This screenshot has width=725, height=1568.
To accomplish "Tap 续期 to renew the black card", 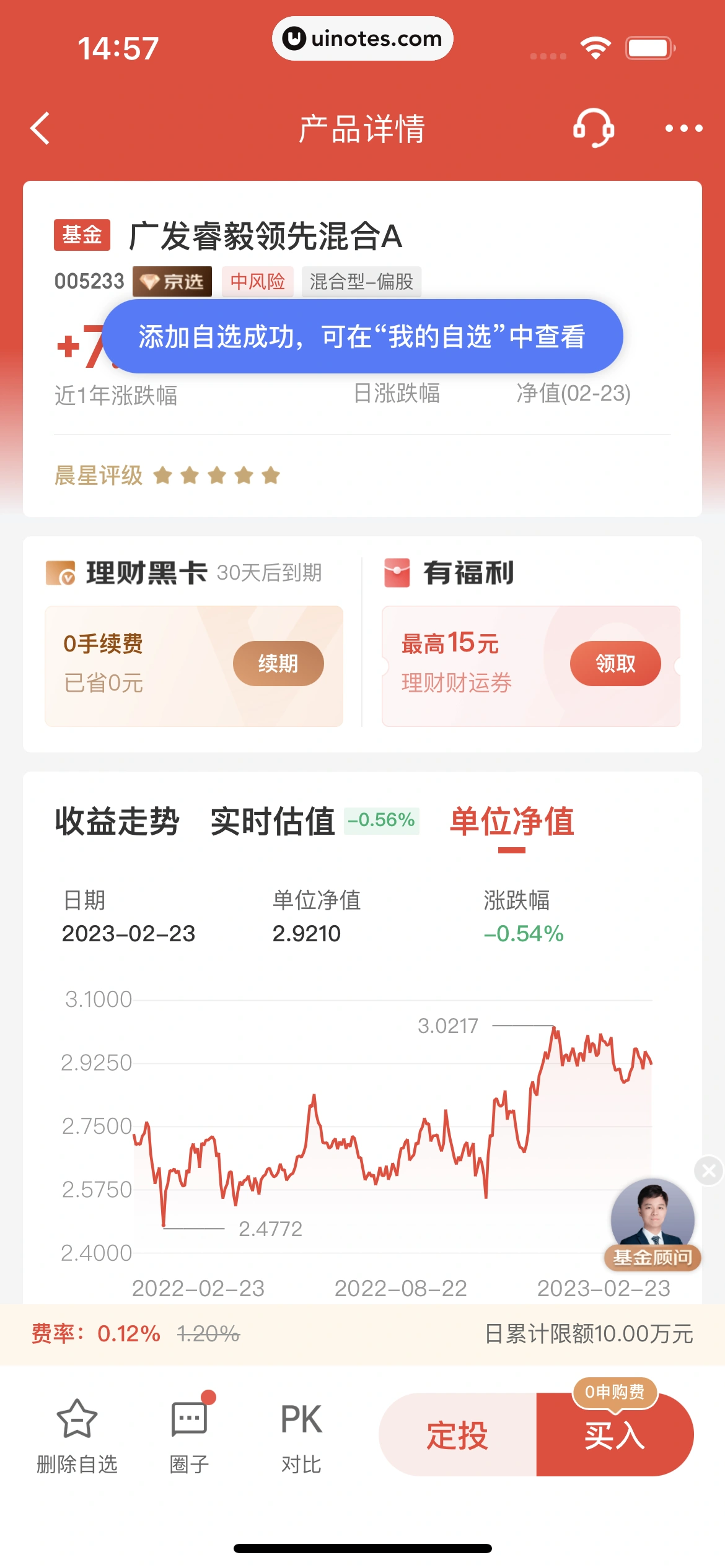I will (x=278, y=663).
